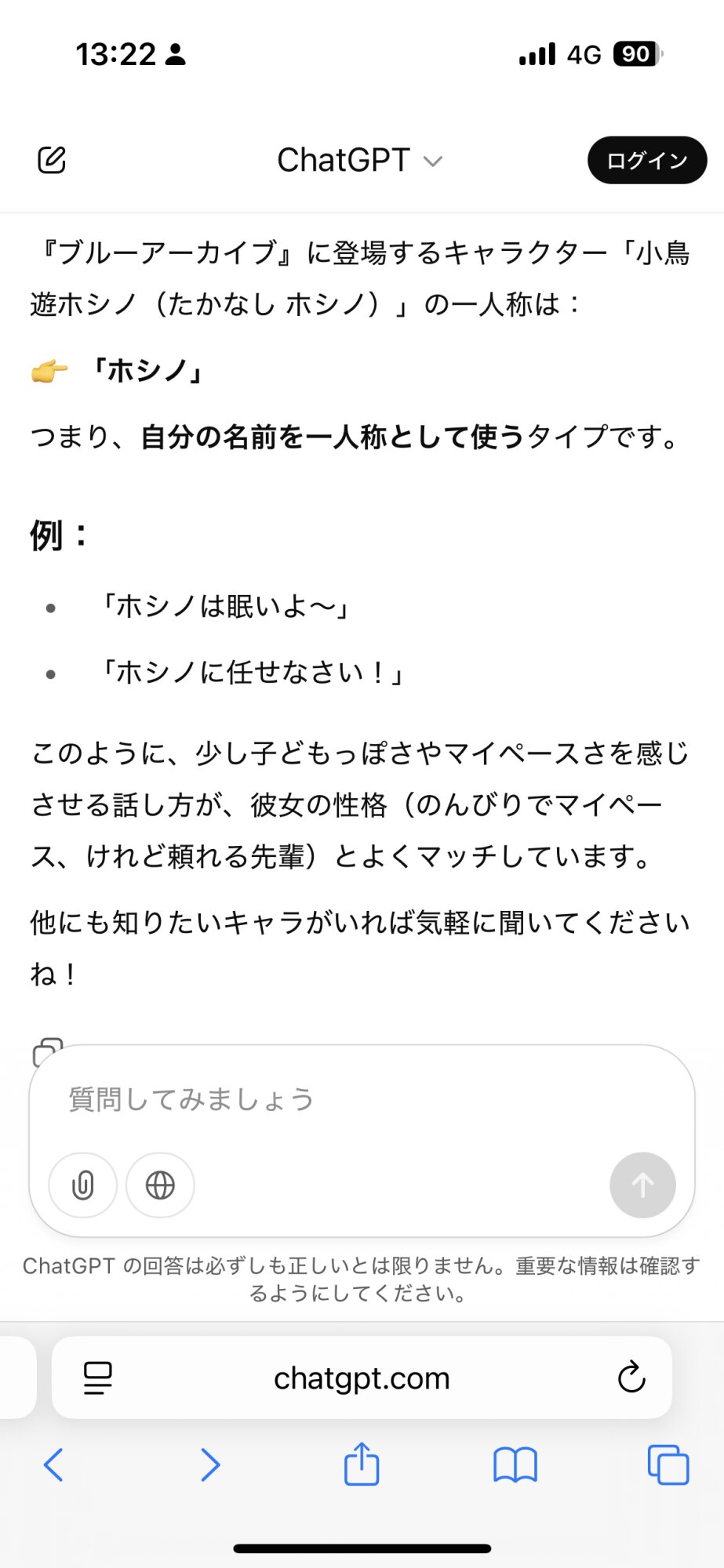Open Safari page settings menu icon

coord(98,1377)
